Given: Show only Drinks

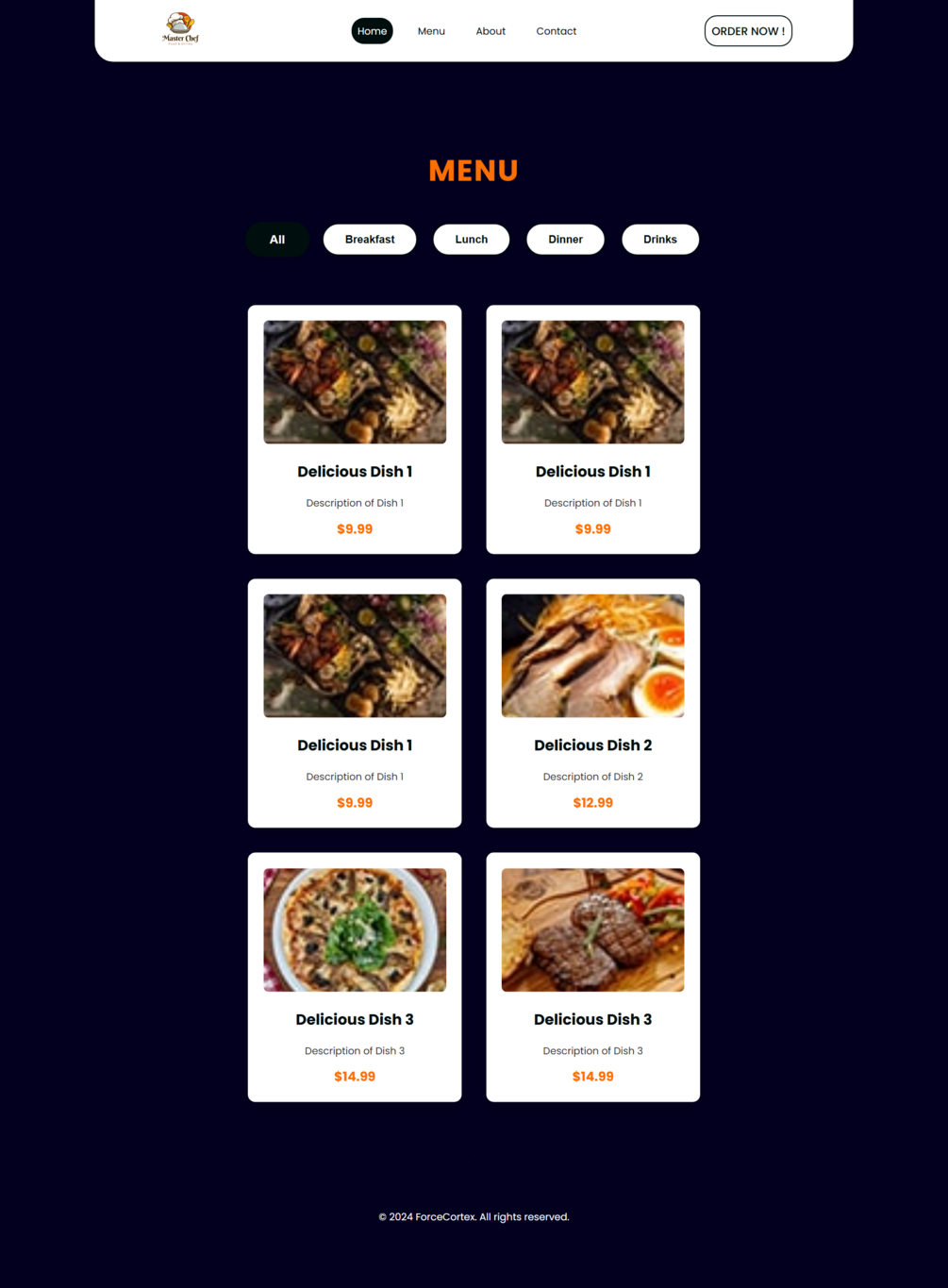Looking at the screenshot, I should (x=659, y=240).
